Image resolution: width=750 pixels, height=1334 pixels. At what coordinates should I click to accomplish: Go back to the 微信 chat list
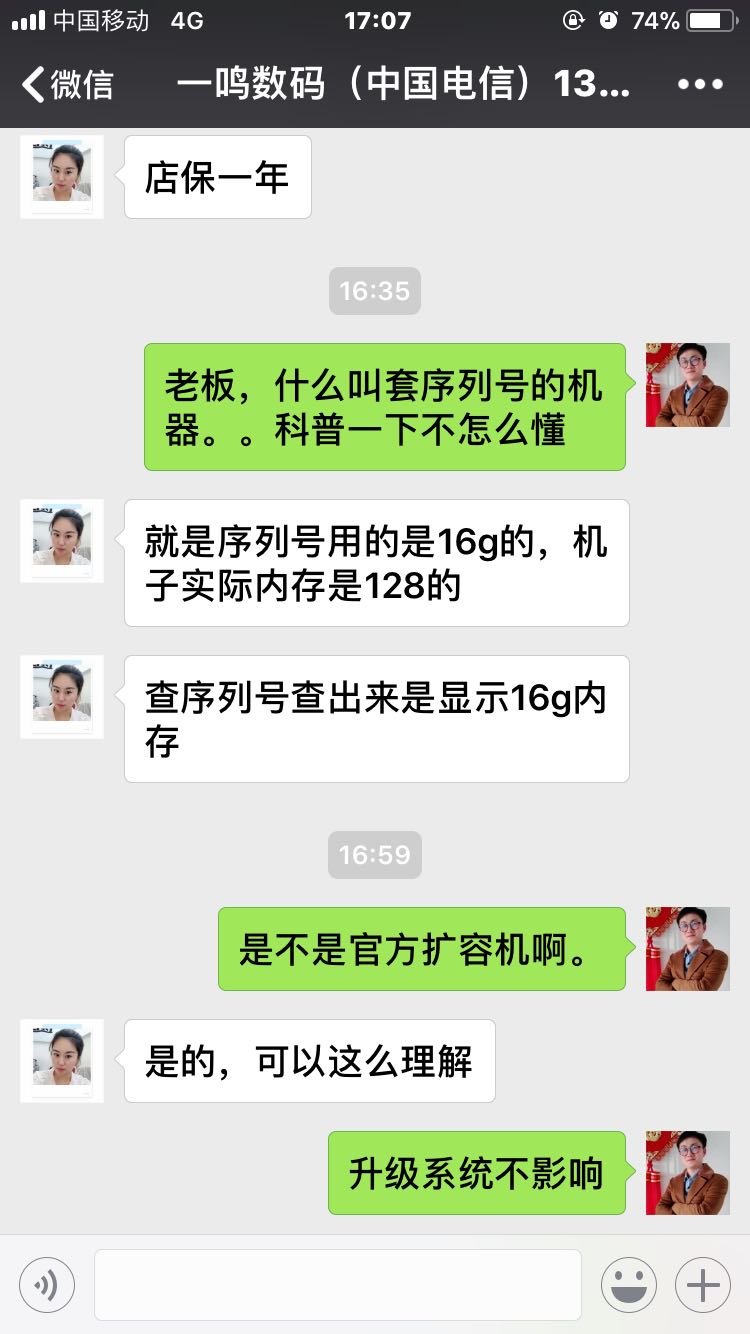coord(68,85)
